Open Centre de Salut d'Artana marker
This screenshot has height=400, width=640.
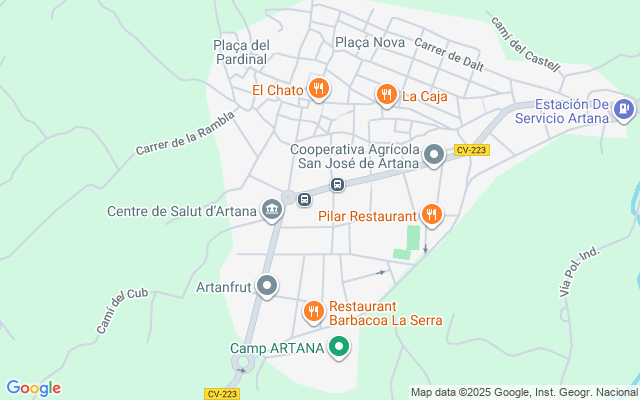click(x=272, y=210)
